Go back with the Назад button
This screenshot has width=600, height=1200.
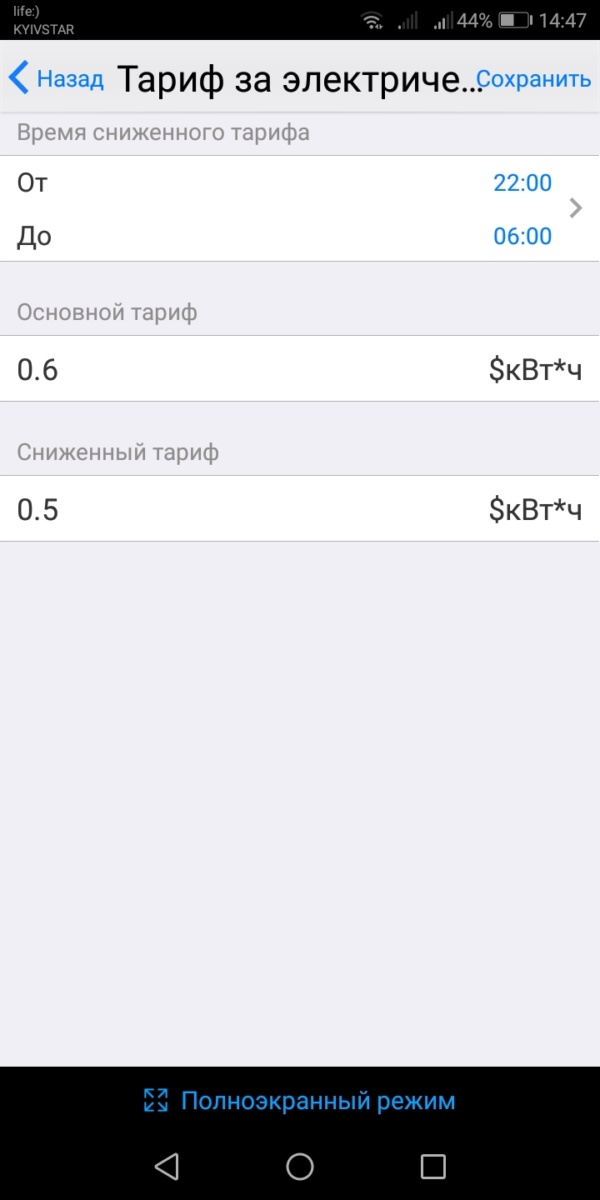pyautogui.click(x=57, y=79)
